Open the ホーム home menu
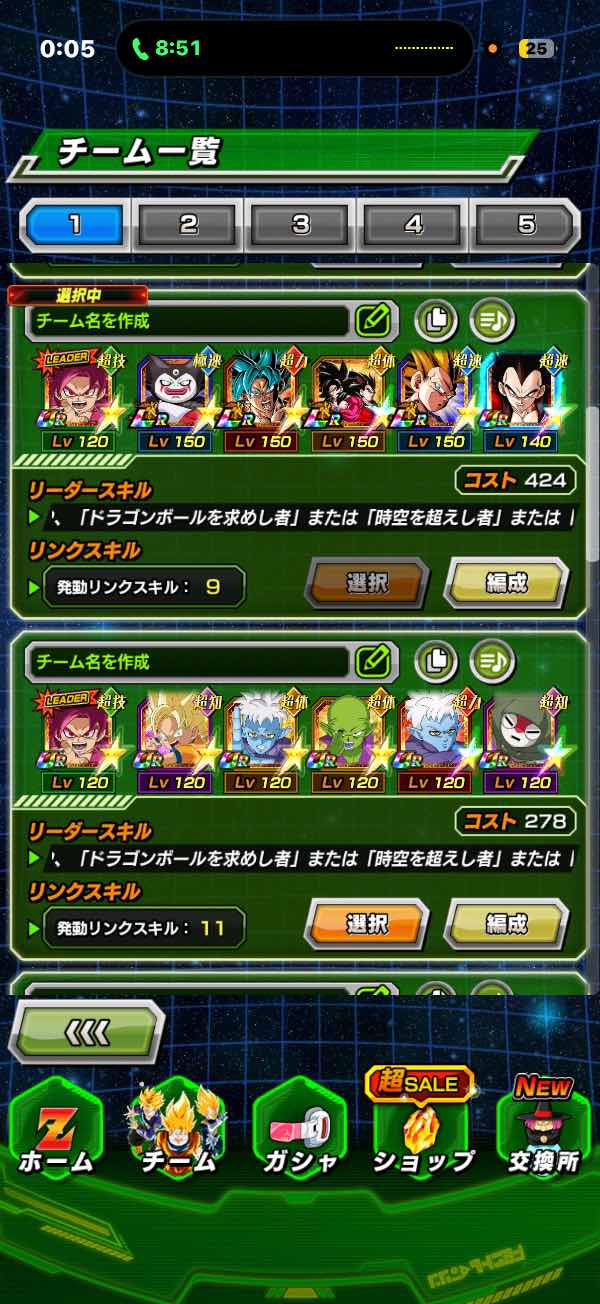The width and height of the screenshot is (600, 1304). (x=55, y=1130)
